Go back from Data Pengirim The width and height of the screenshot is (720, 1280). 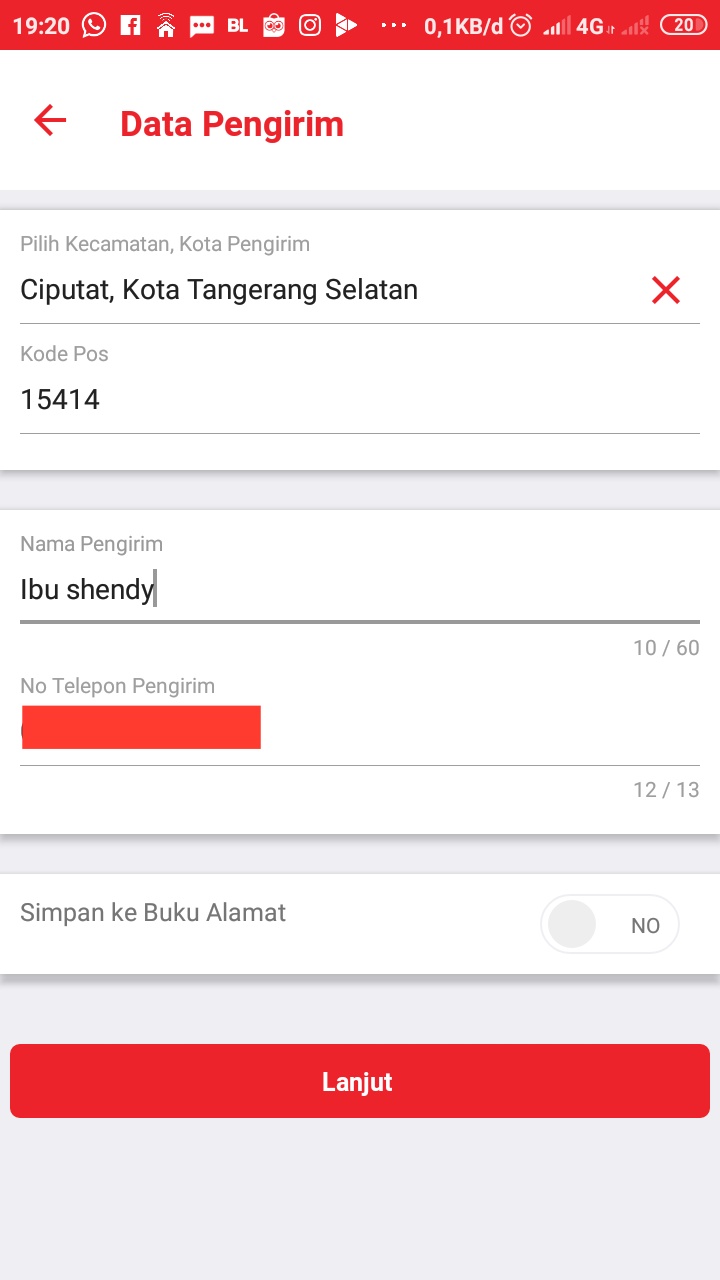point(49,121)
